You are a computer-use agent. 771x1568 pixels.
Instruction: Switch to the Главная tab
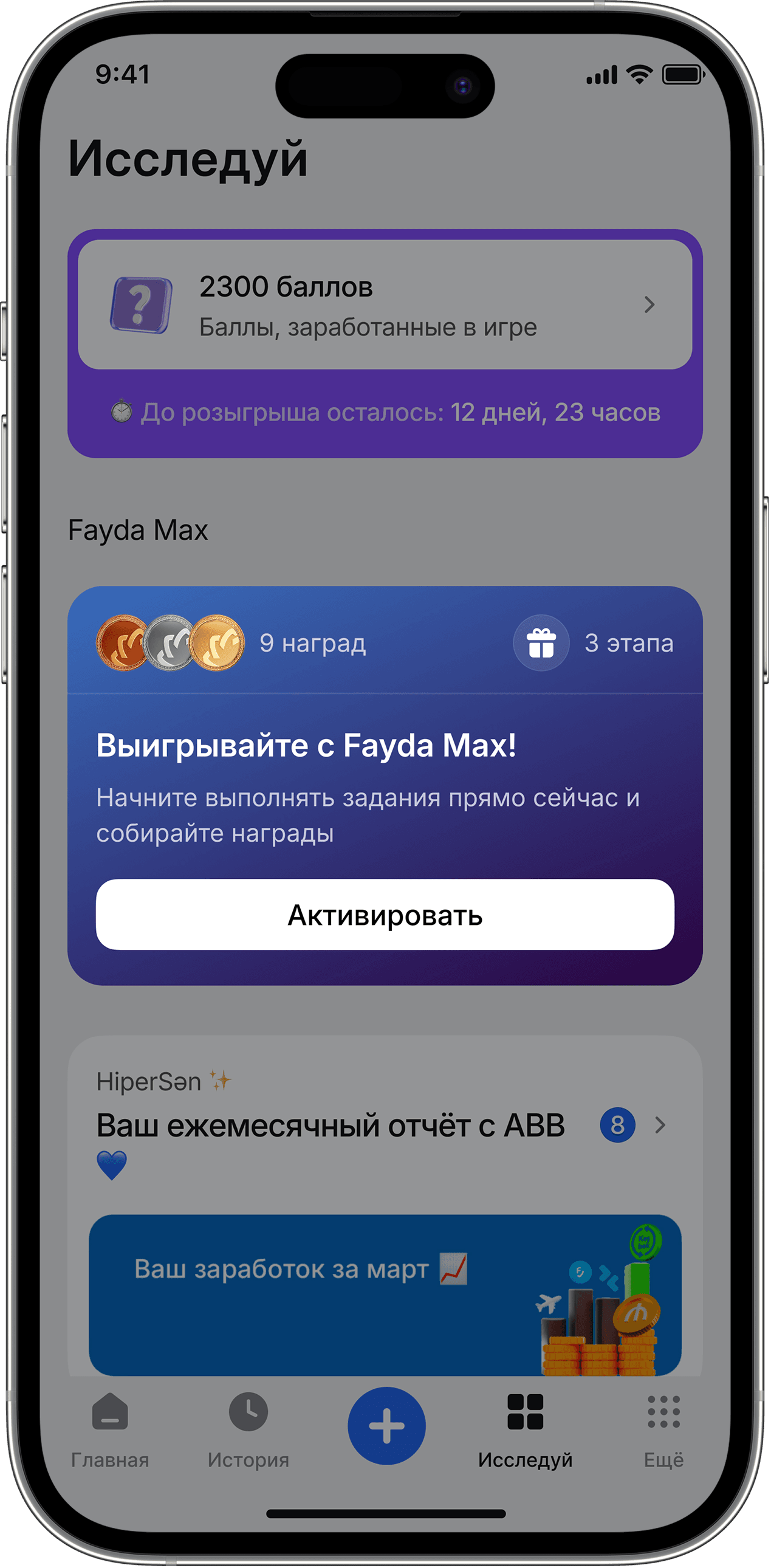110,1428
